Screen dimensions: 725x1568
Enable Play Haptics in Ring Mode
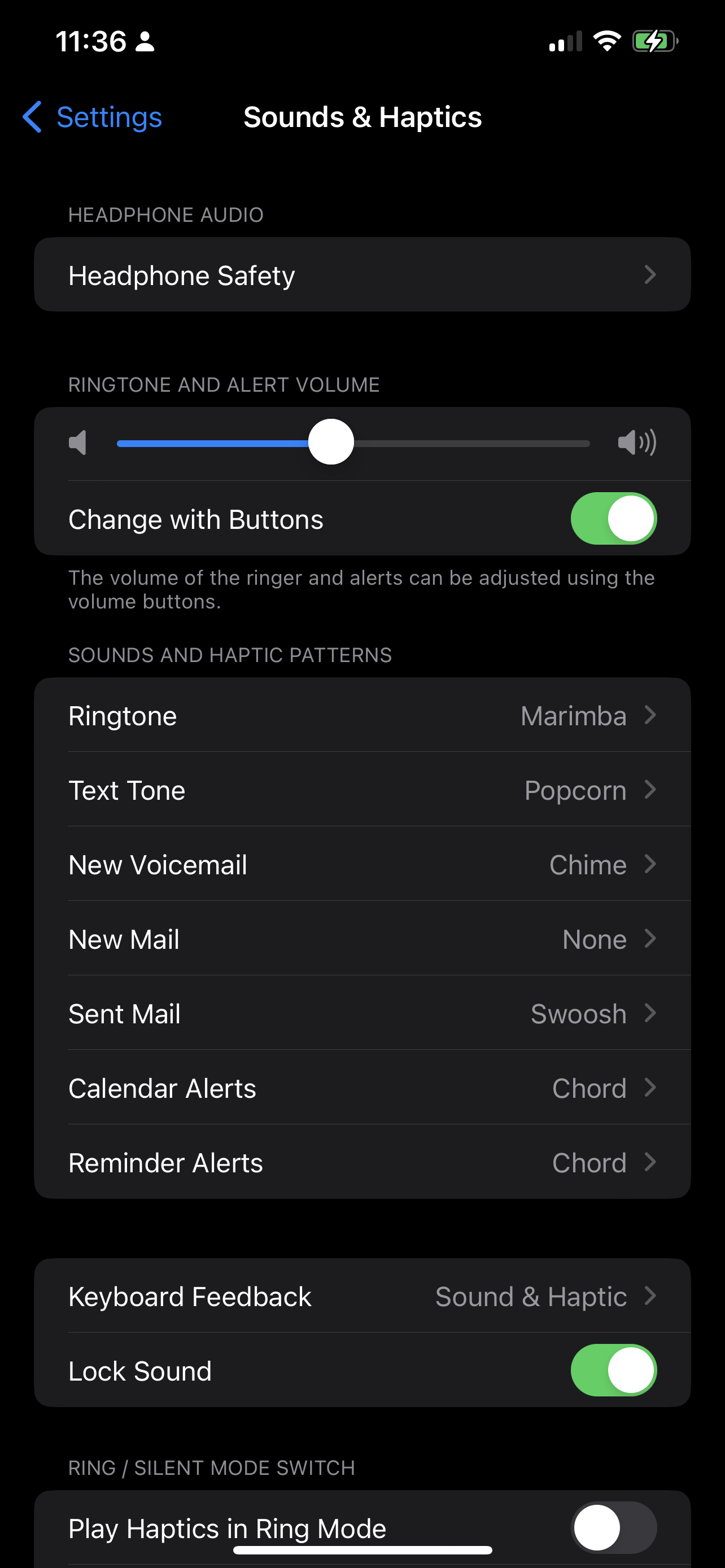pyautogui.click(x=613, y=1527)
